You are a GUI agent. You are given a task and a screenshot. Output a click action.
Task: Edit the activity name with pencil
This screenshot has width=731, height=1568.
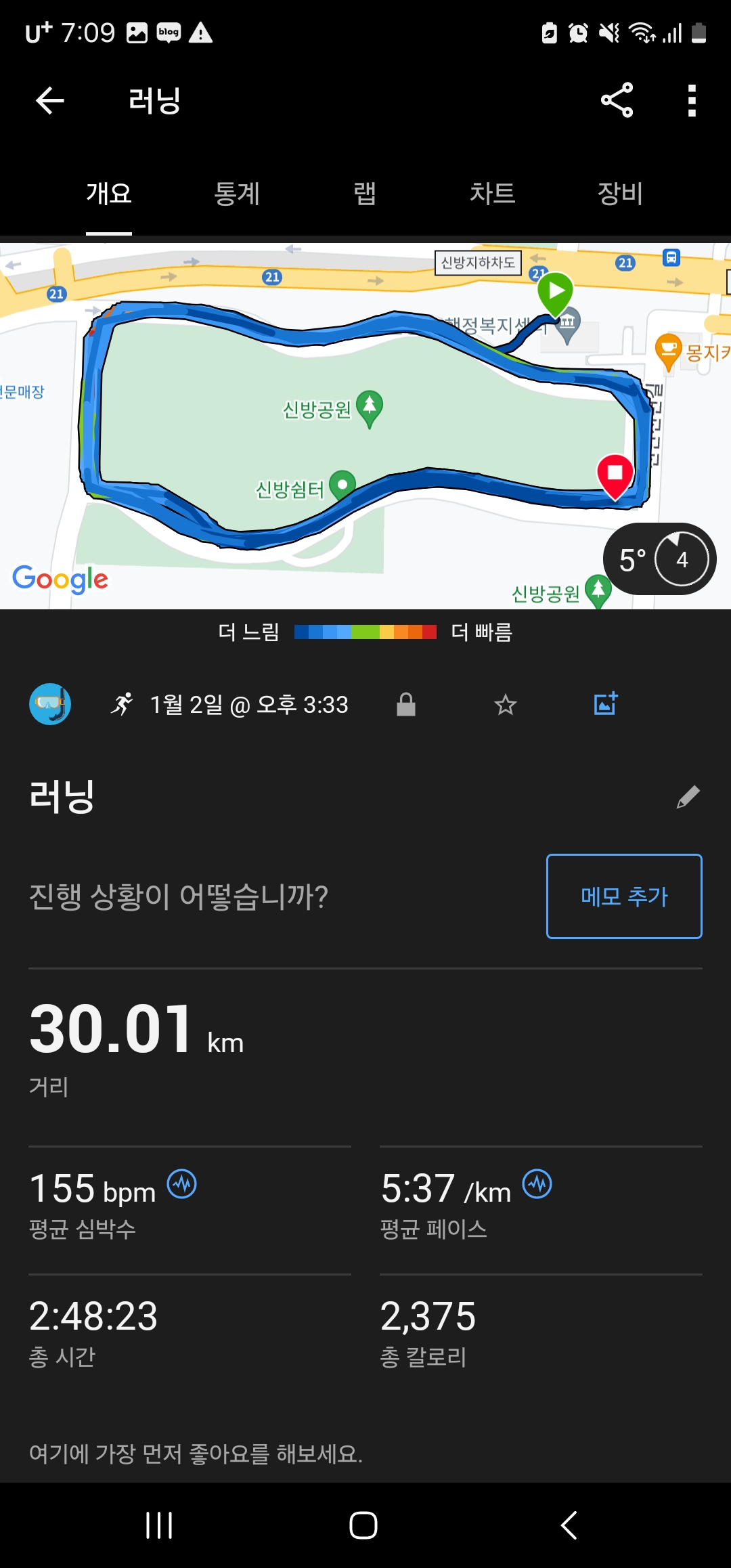point(688,797)
